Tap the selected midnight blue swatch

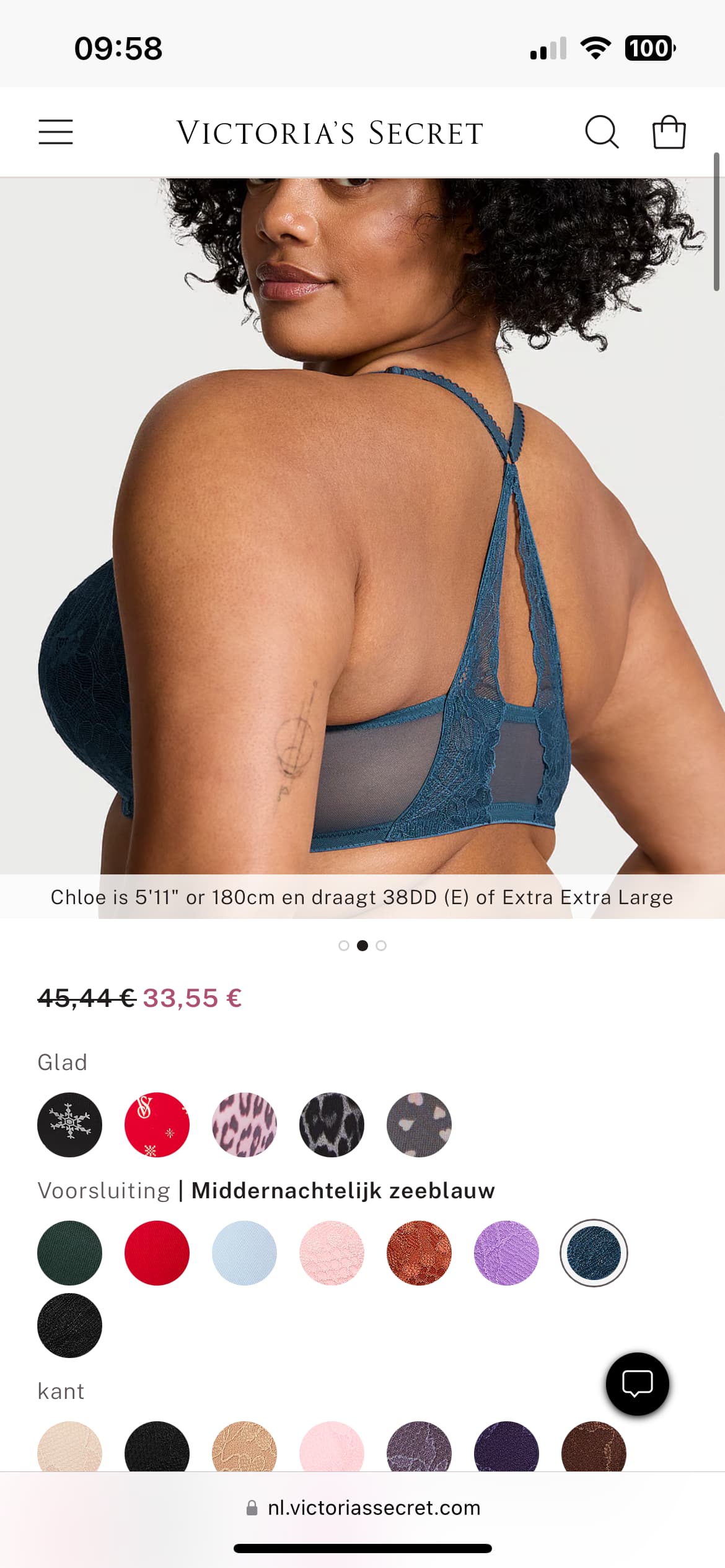point(594,1253)
